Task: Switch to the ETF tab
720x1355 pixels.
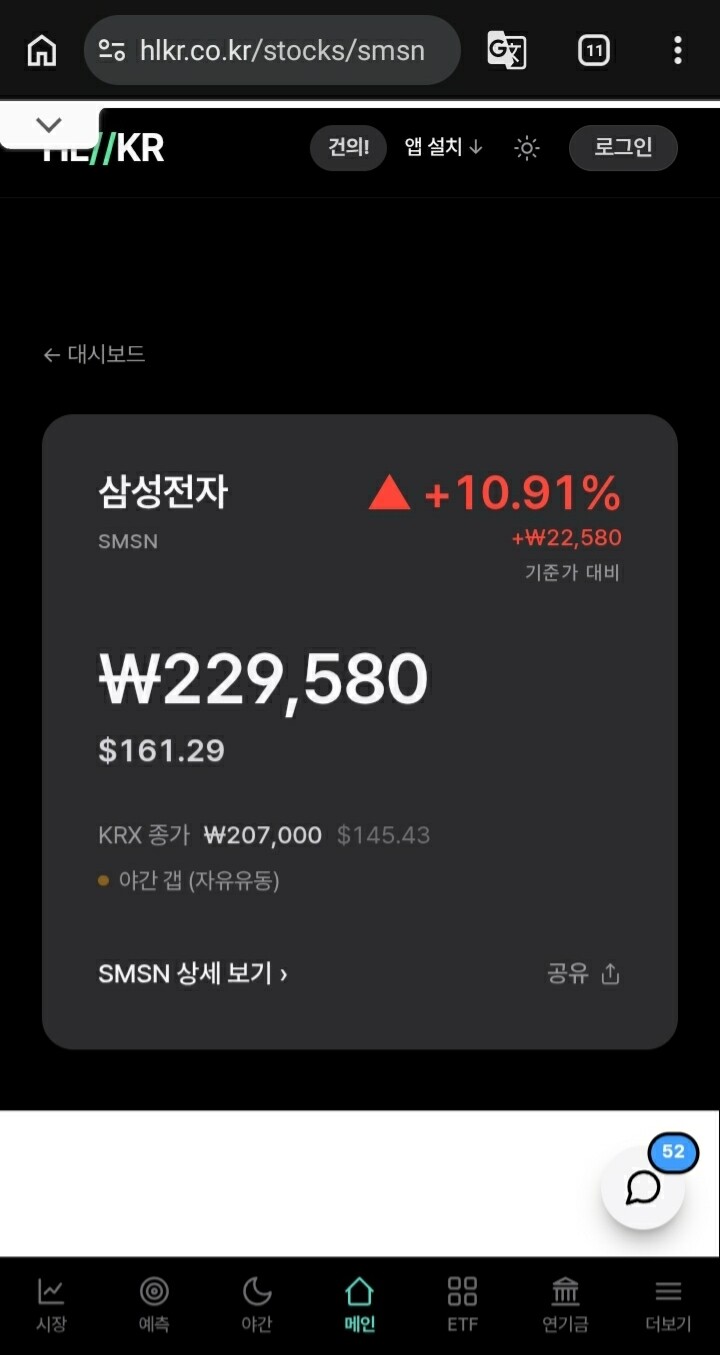Action: tap(462, 1305)
